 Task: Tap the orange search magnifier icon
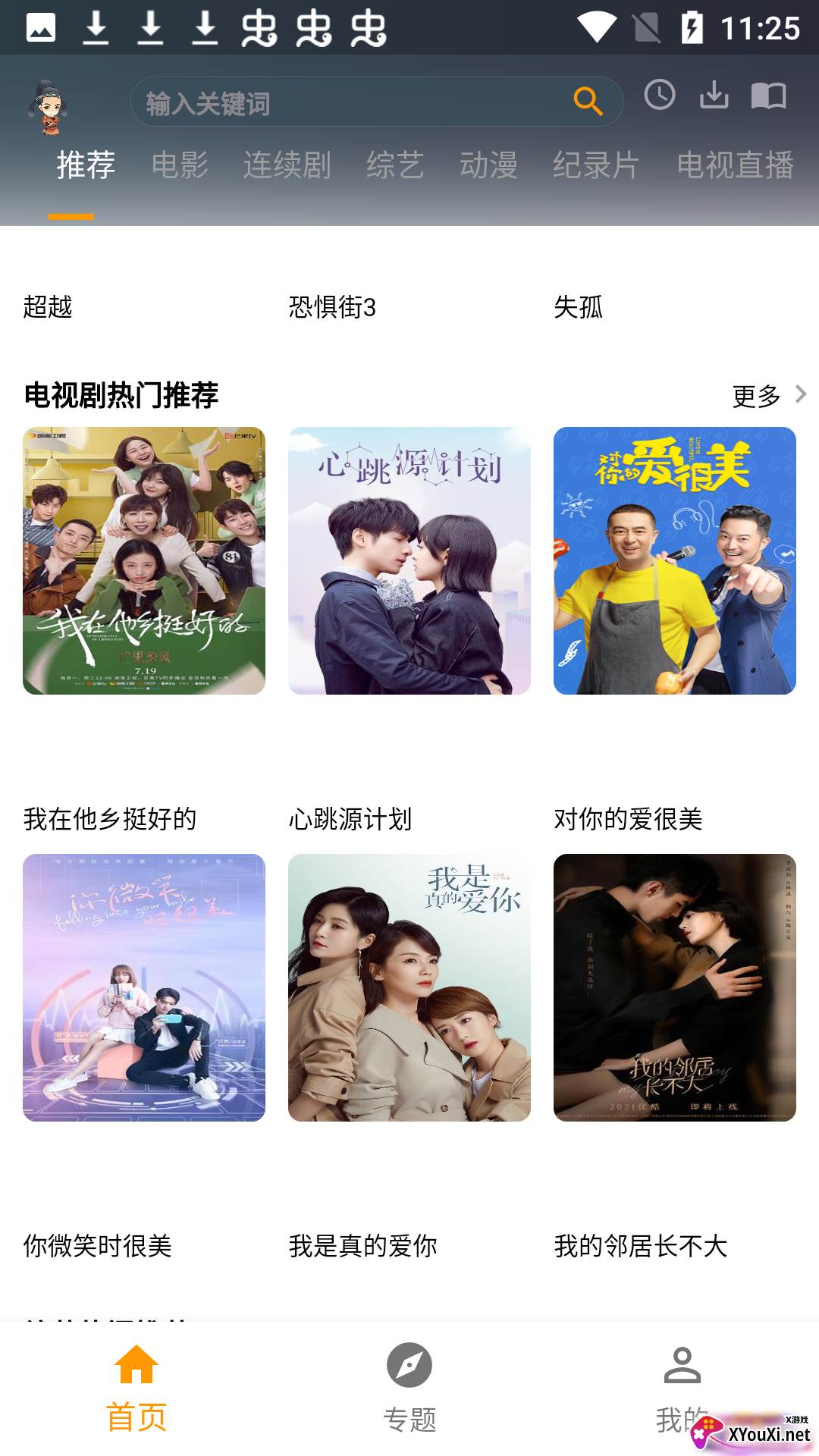tap(588, 101)
